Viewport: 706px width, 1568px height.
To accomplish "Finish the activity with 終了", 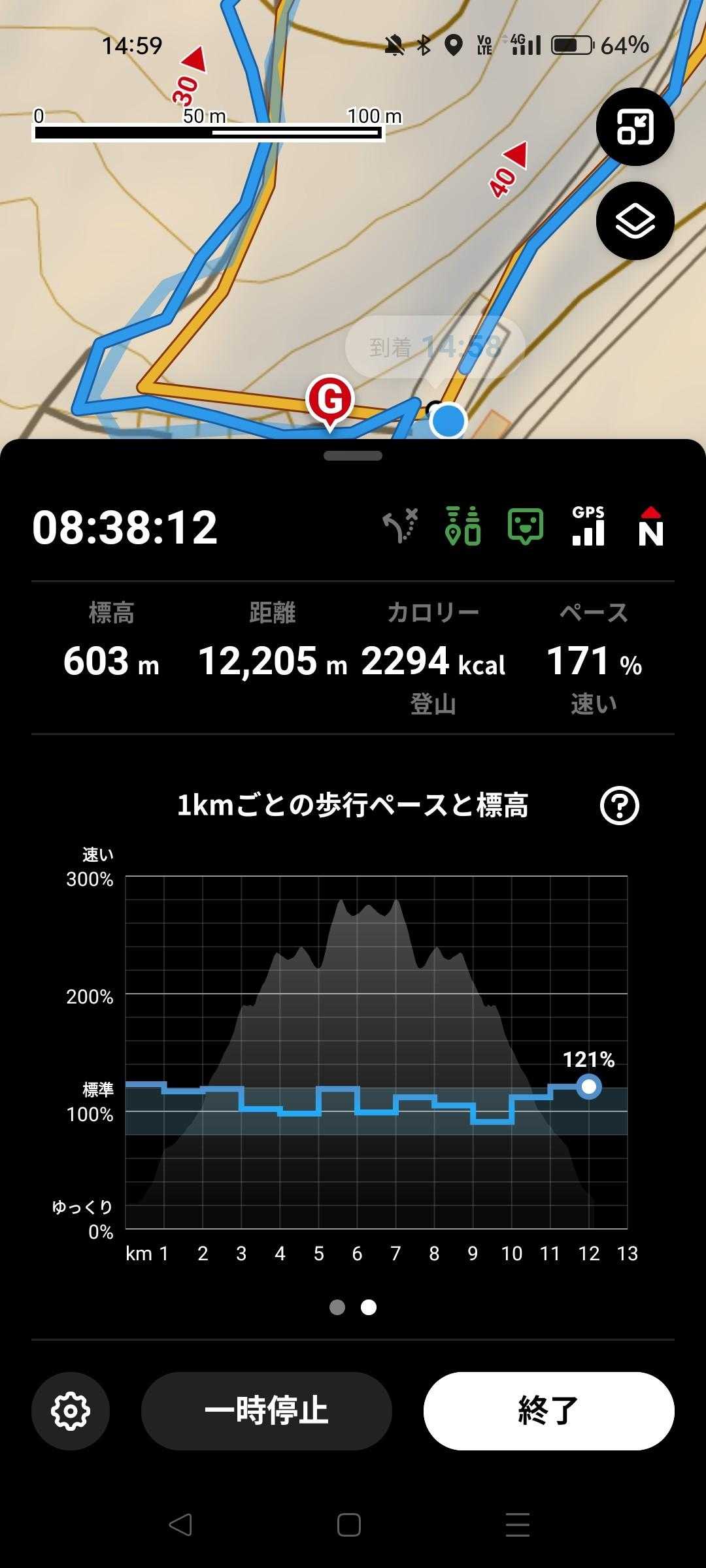I will click(x=548, y=1411).
